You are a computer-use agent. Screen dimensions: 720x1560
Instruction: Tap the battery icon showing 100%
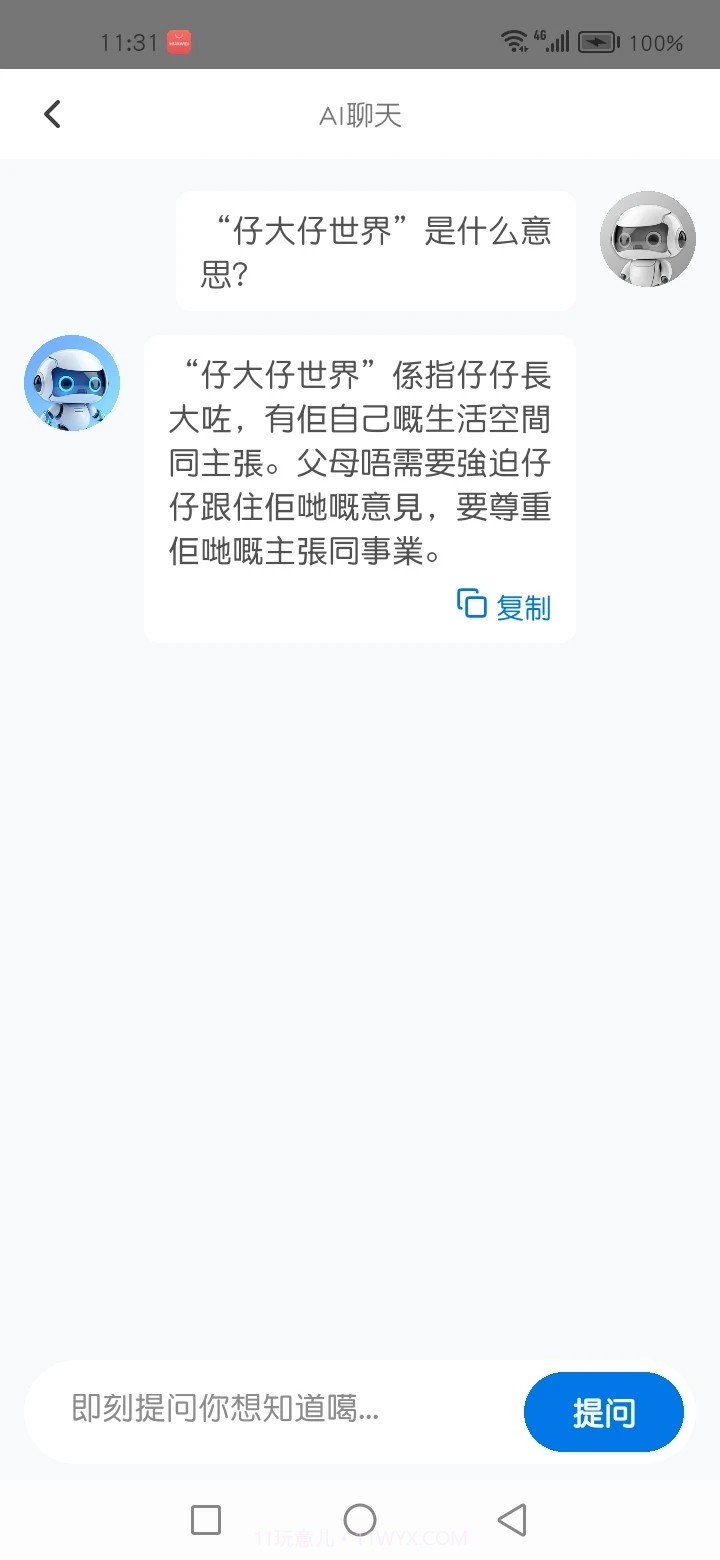[597, 40]
